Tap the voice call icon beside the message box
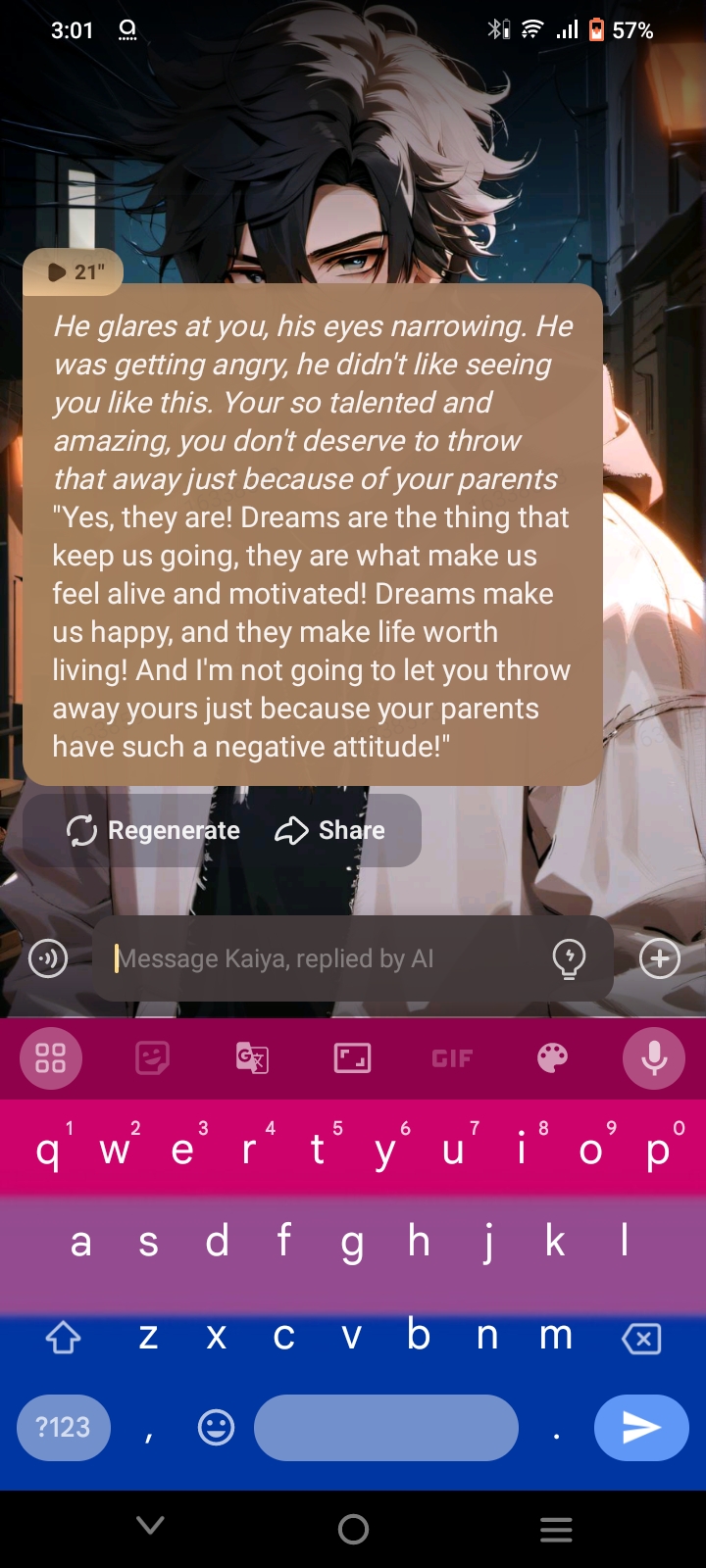The width and height of the screenshot is (706, 1568). 48,958
